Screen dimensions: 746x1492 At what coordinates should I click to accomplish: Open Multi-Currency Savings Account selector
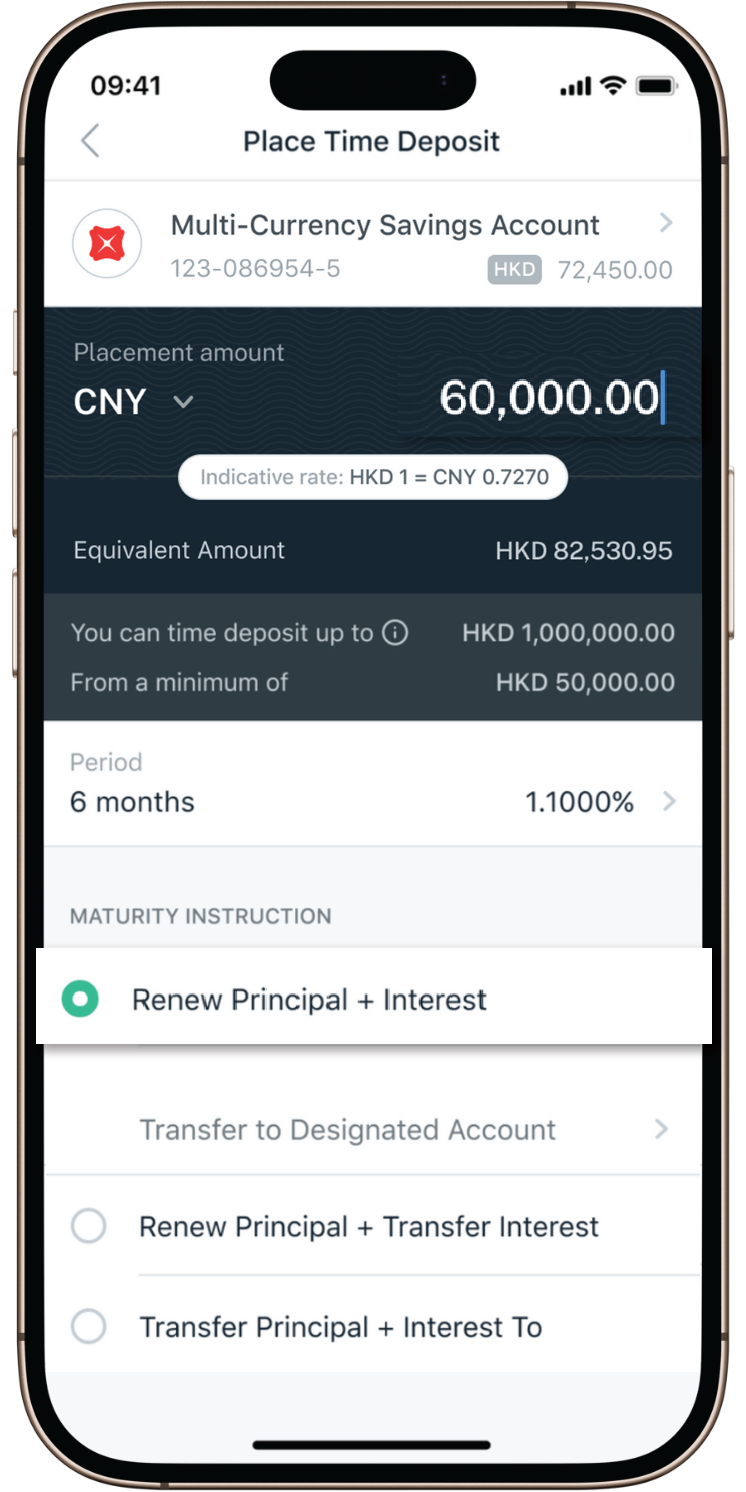(x=372, y=243)
